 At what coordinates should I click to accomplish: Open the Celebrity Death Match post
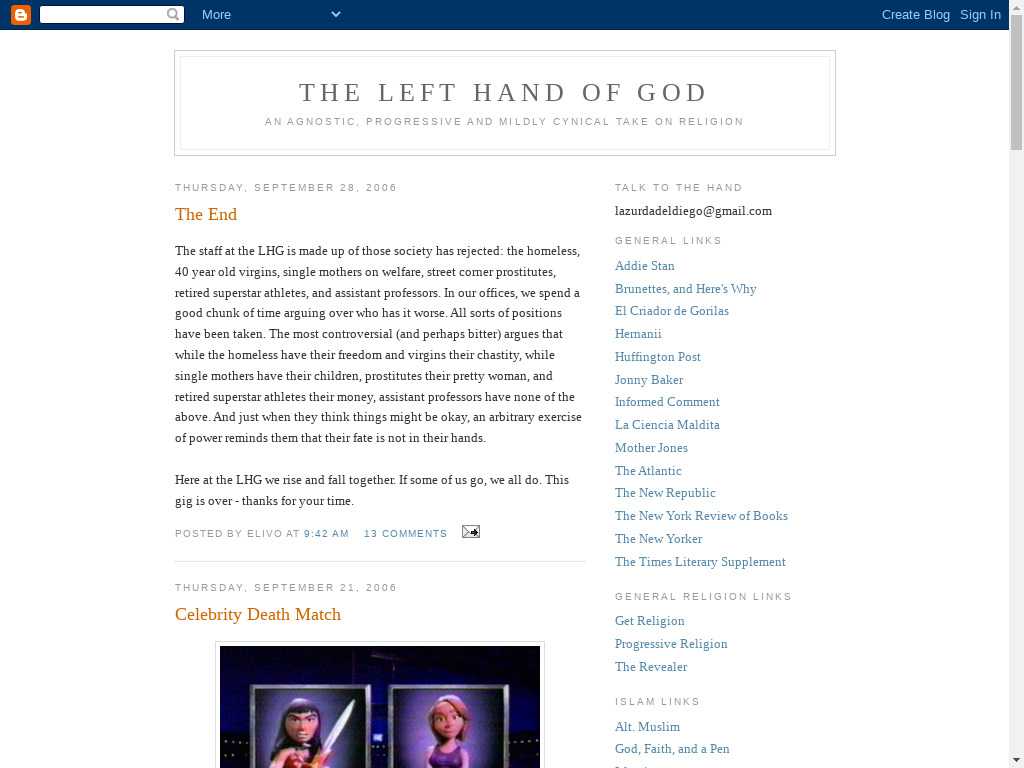pyautogui.click(x=258, y=614)
